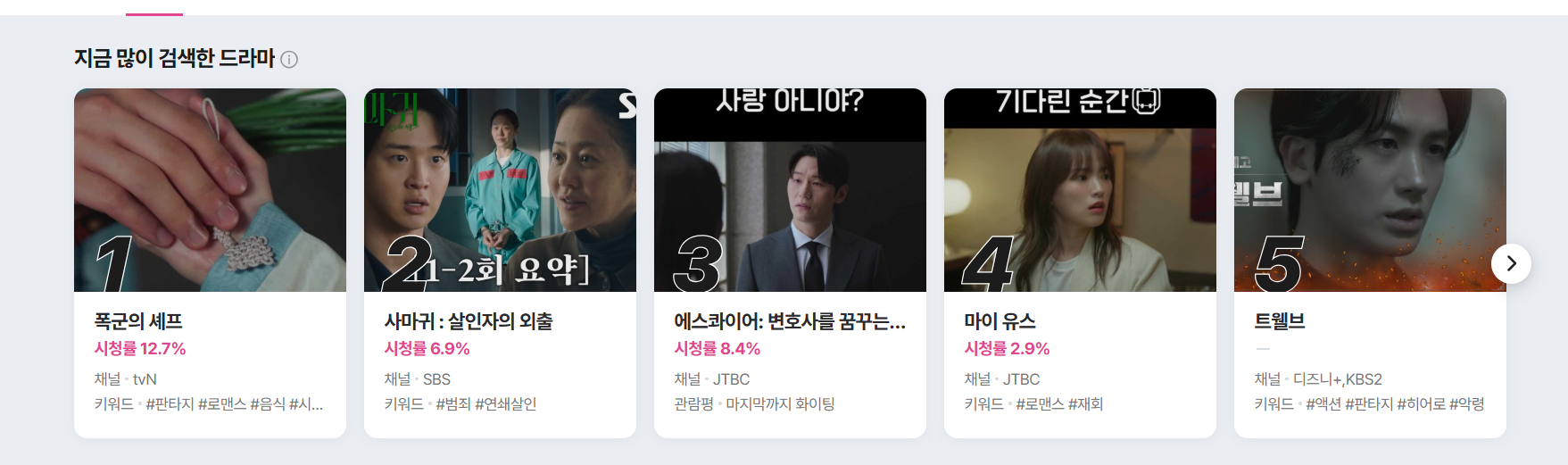Open the 트웰브 drama card
The width and height of the screenshot is (1568, 465).
pyautogui.click(x=1370, y=262)
